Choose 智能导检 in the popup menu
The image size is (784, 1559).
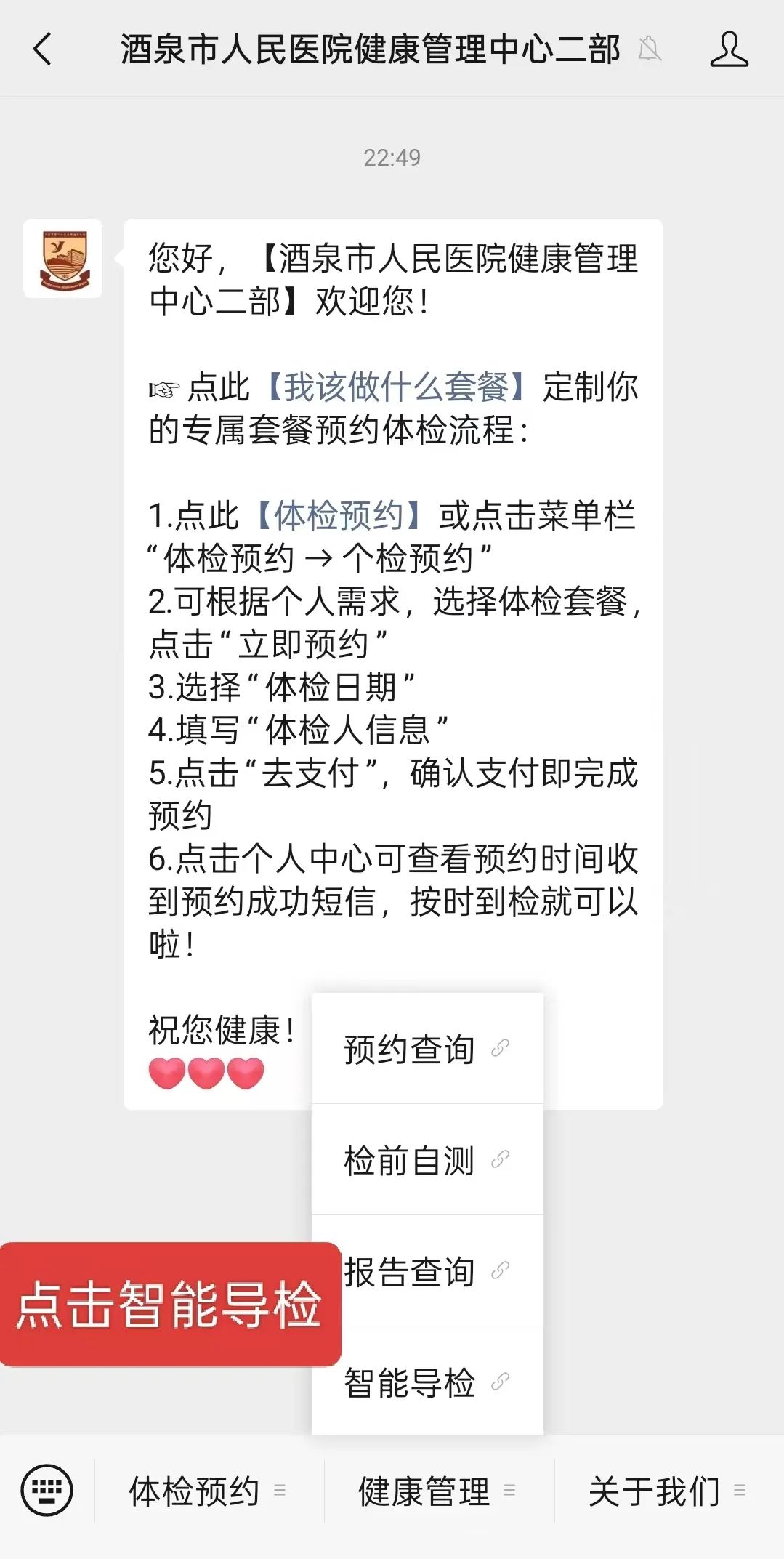pos(427,1382)
